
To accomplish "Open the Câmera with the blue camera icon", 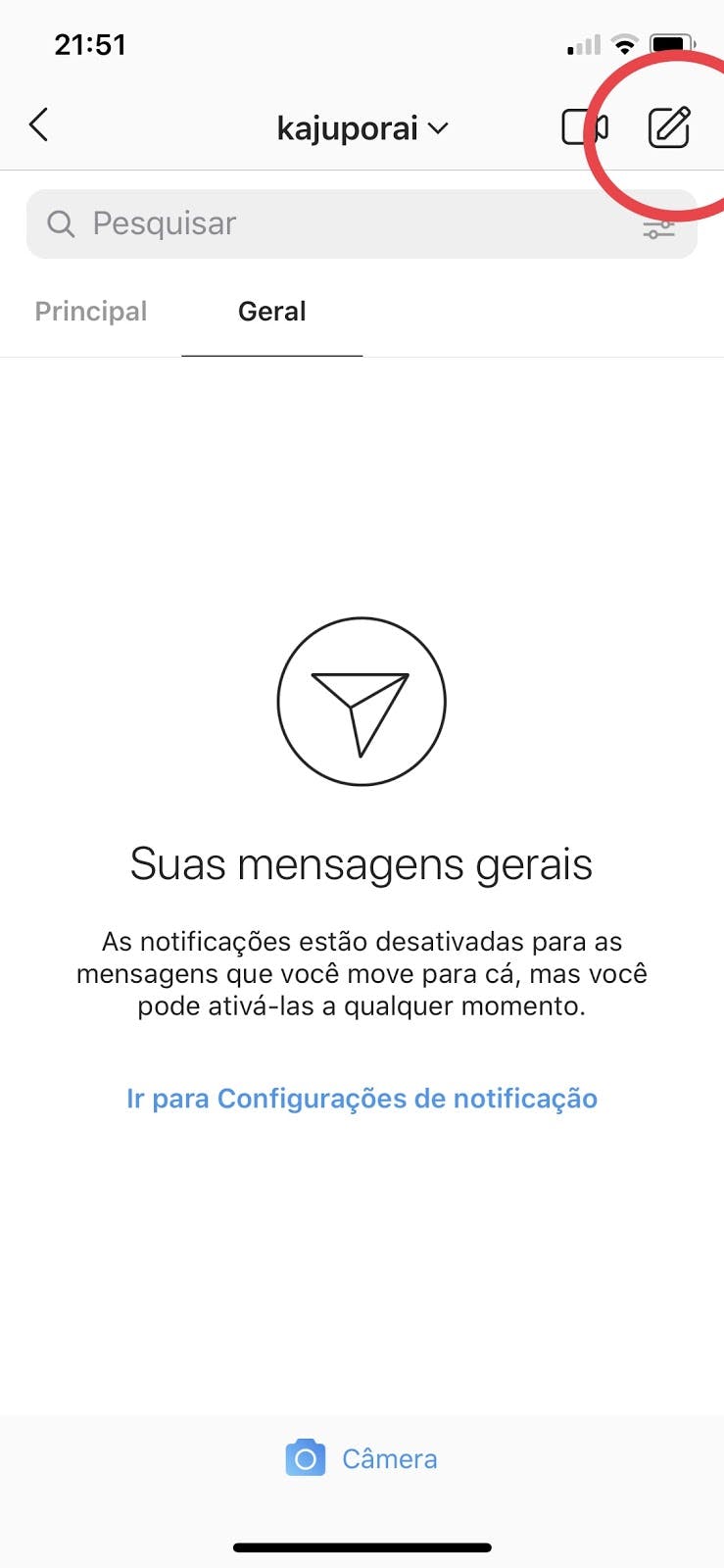I will tap(305, 1458).
